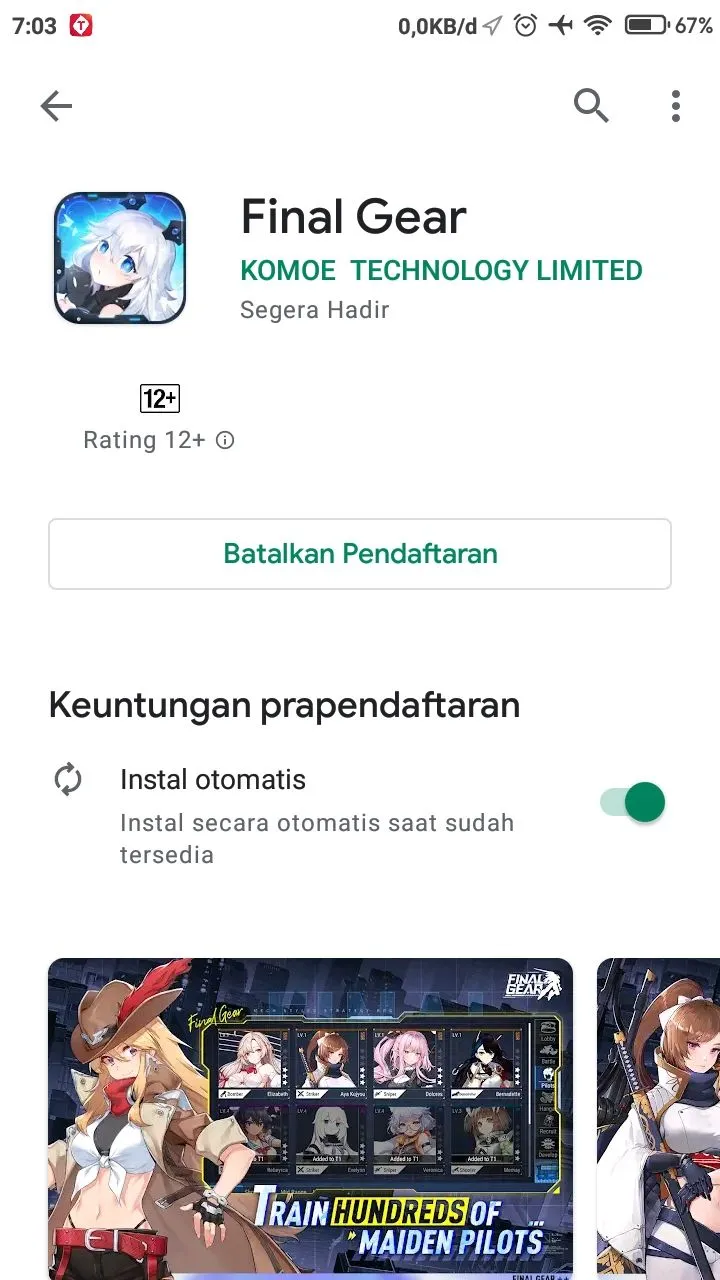View the Rating 12+ info icon

pyautogui.click(x=226, y=440)
